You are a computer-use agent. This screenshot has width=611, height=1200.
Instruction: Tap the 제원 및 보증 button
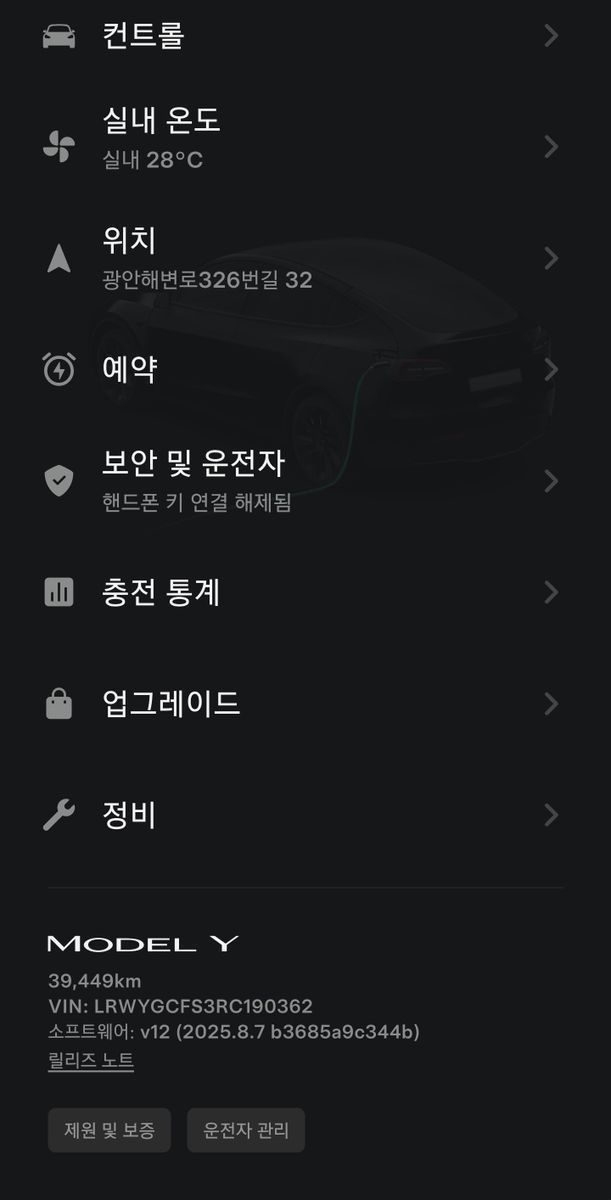point(110,1131)
